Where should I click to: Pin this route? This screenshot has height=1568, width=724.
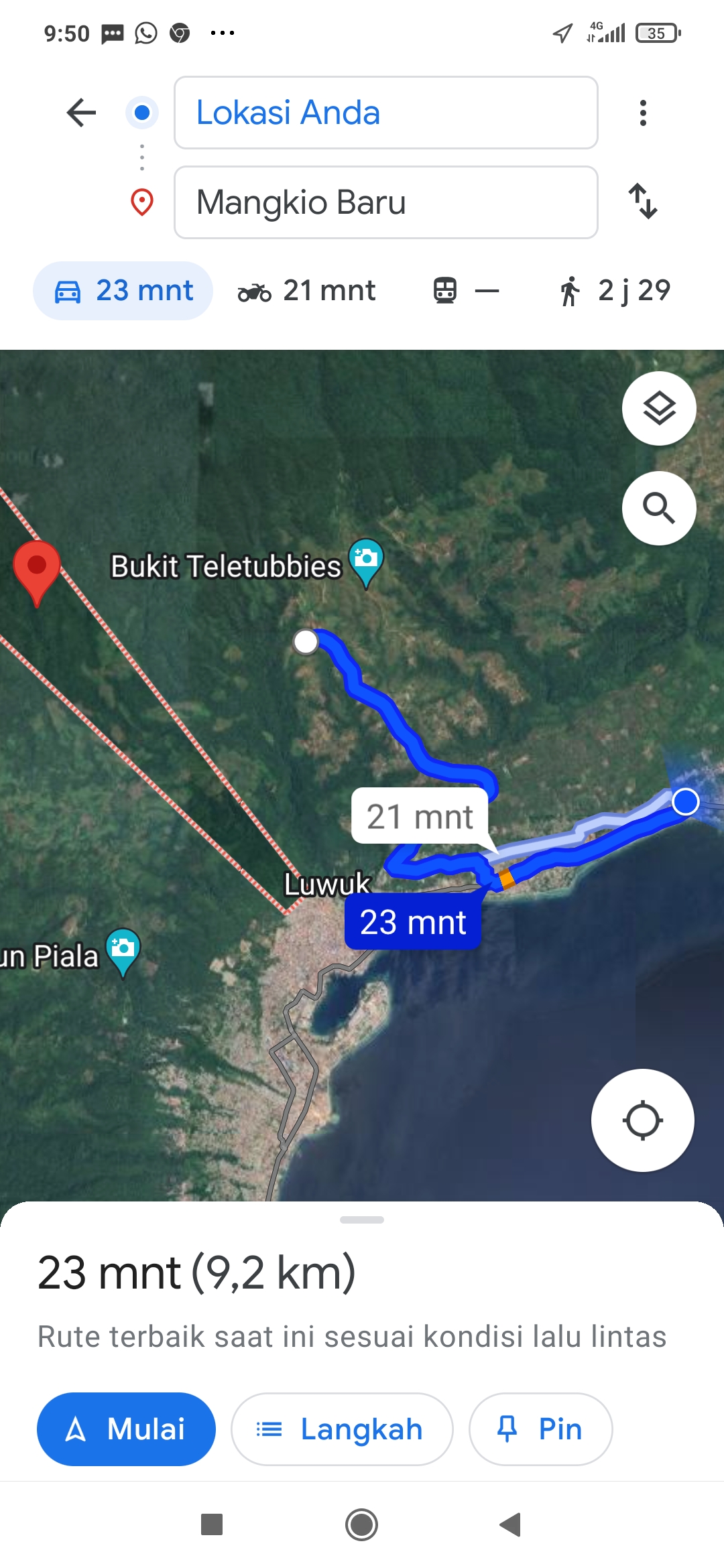540,1429
